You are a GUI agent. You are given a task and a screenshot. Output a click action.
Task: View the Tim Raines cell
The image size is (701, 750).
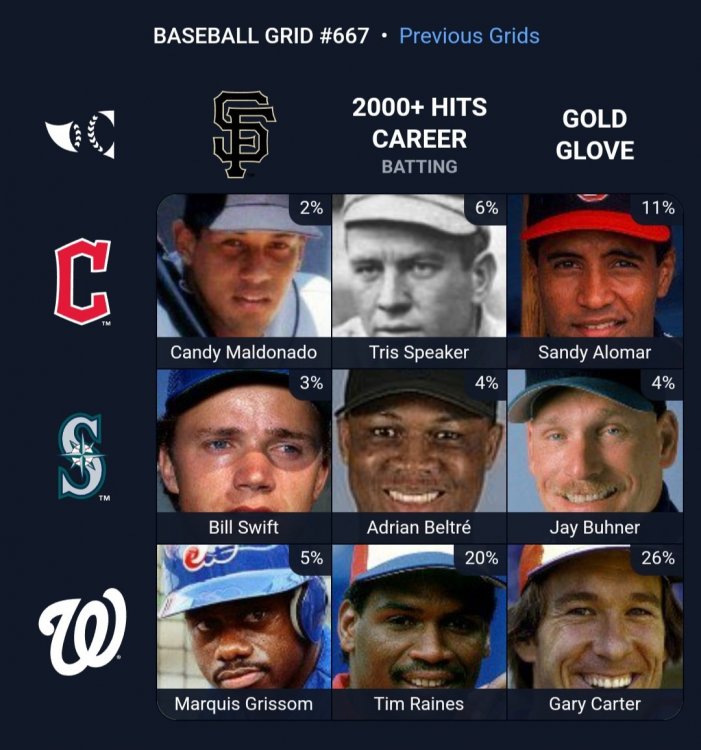tap(419, 630)
